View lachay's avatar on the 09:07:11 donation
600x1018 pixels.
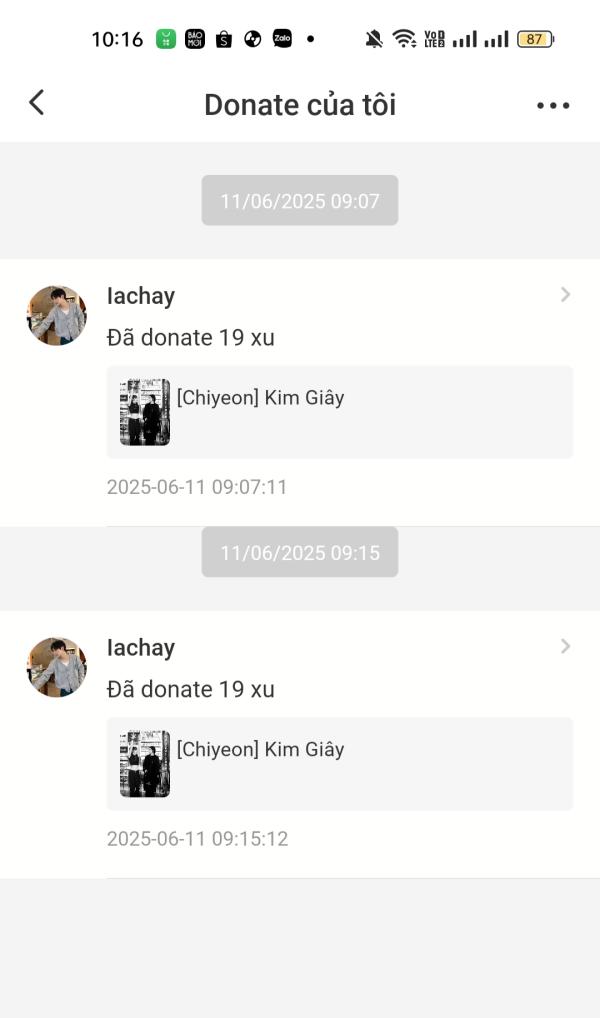(57, 316)
